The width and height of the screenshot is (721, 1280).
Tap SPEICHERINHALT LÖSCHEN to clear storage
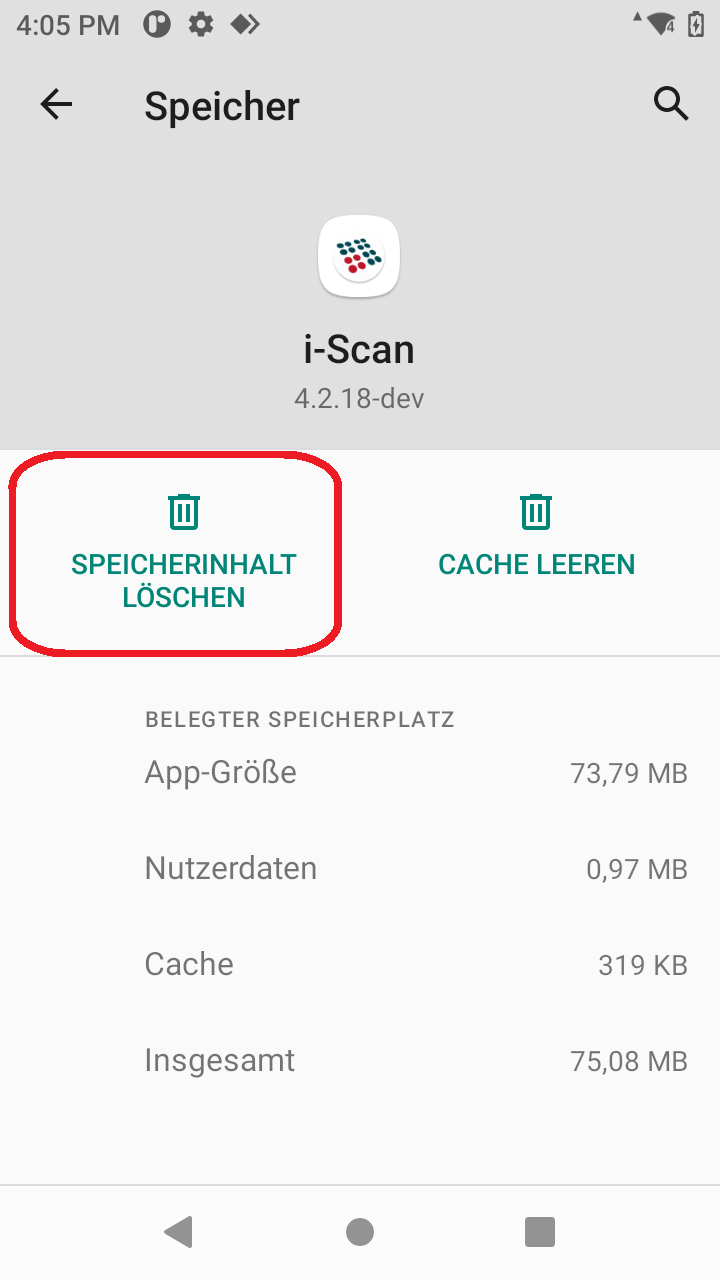(x=183, y=578)
